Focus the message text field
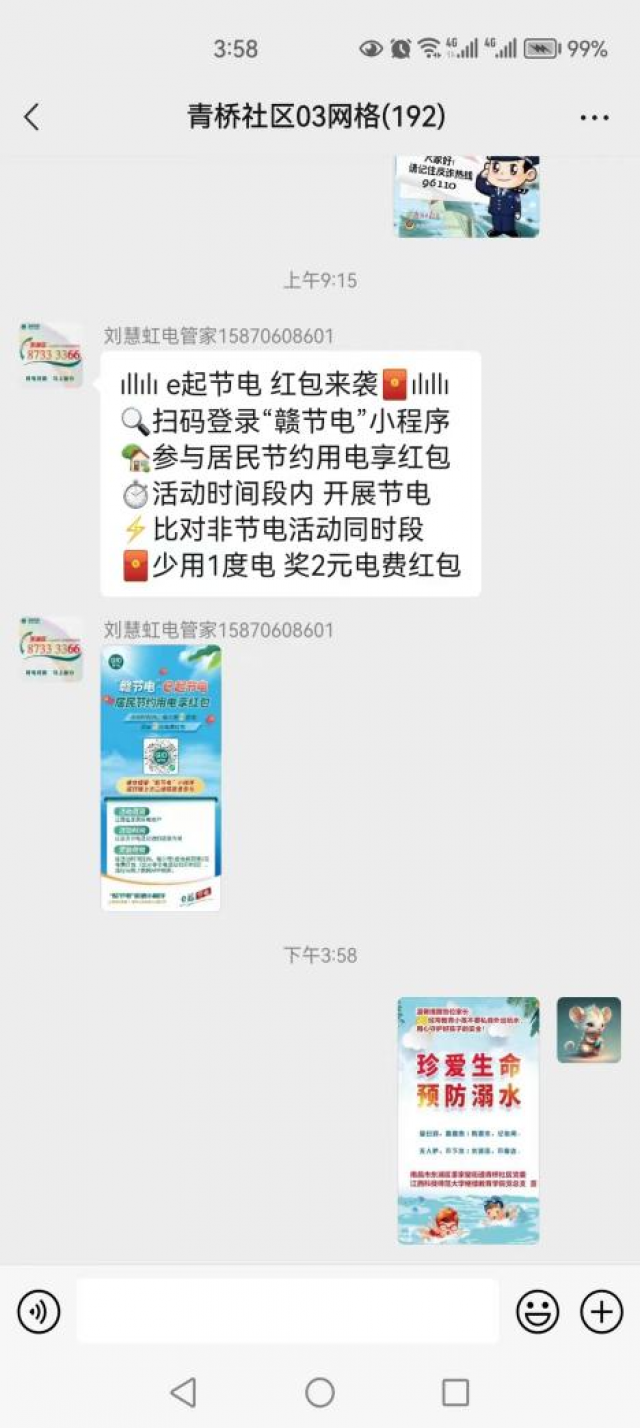Image resolution: width=640 pixels, height=1428 pixels. [287, 1311]
